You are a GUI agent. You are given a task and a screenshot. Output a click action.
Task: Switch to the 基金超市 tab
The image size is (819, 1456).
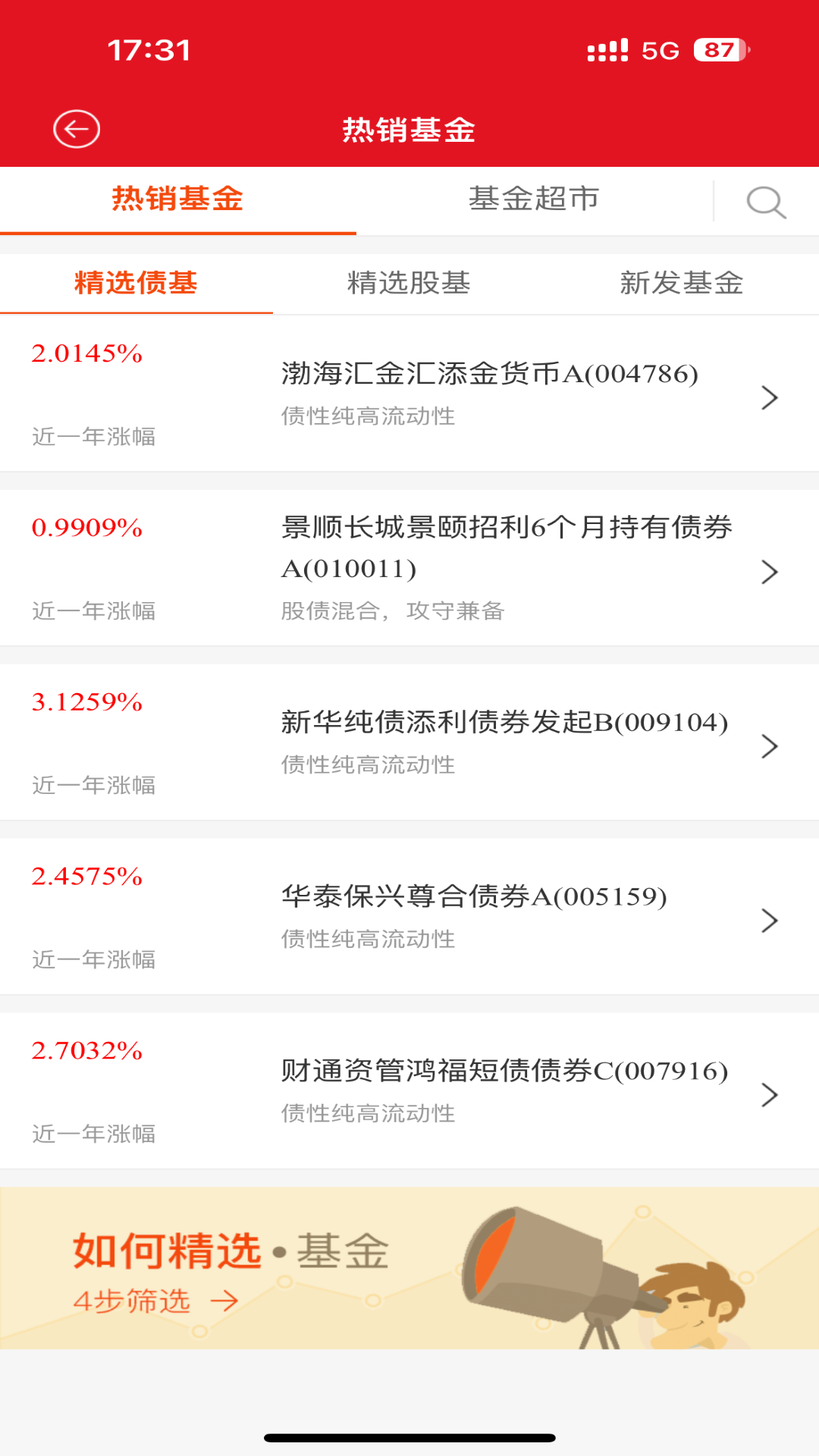(534, 199)
